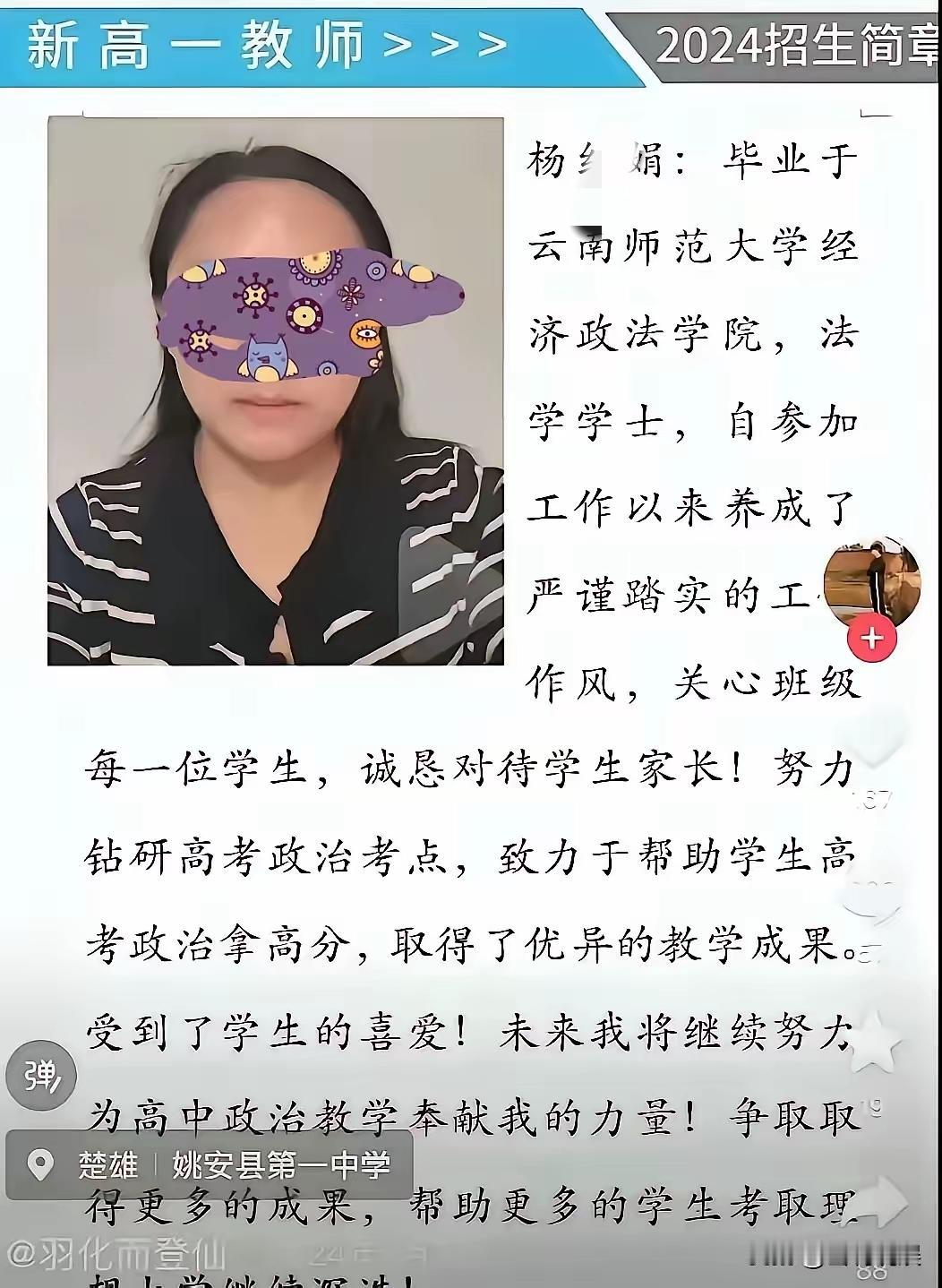Toggle favorite with the star icon
Screen dimensions: 942x1288
873,1042
